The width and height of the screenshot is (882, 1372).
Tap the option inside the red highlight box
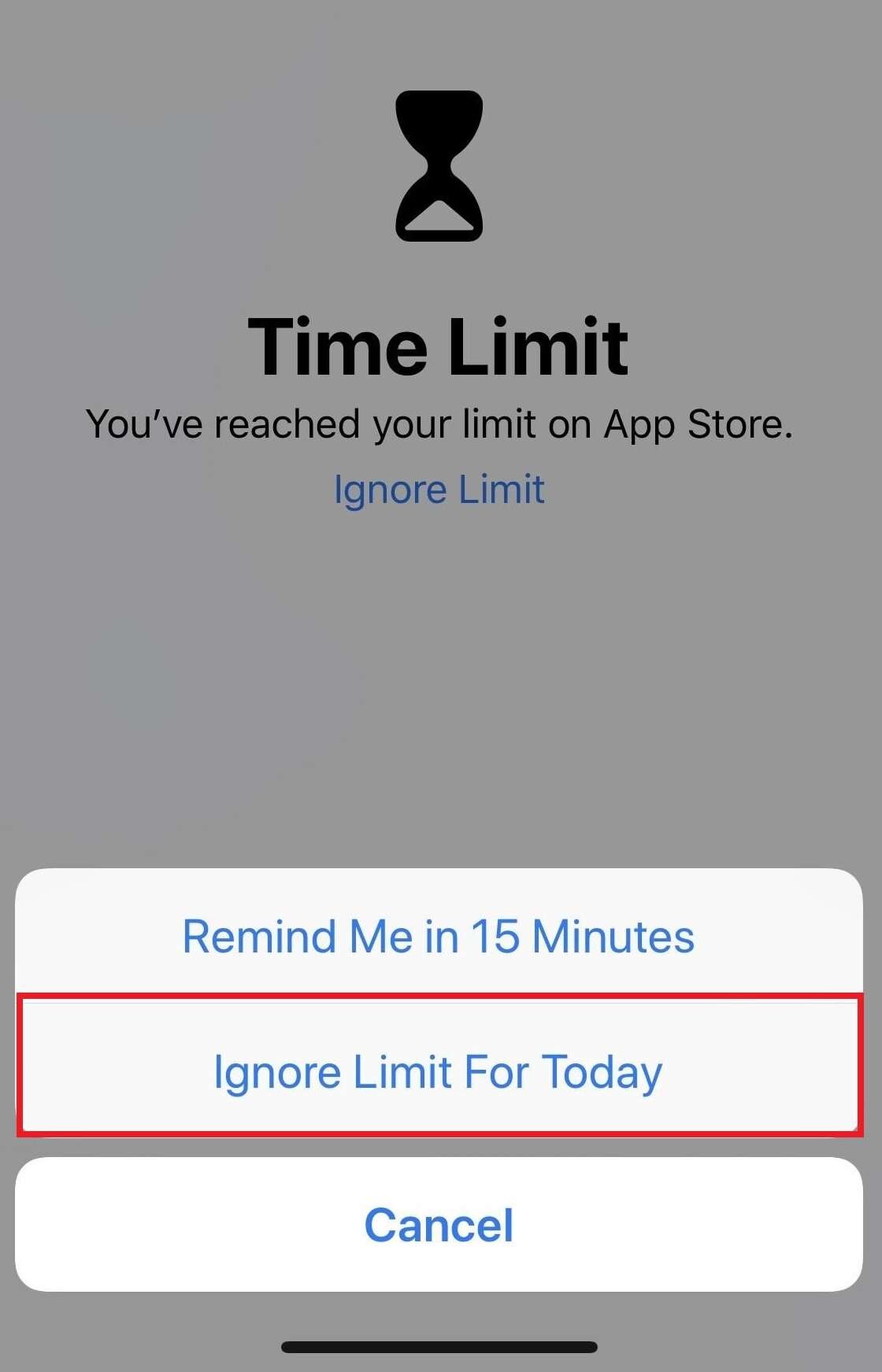[x=439, y=1071]
